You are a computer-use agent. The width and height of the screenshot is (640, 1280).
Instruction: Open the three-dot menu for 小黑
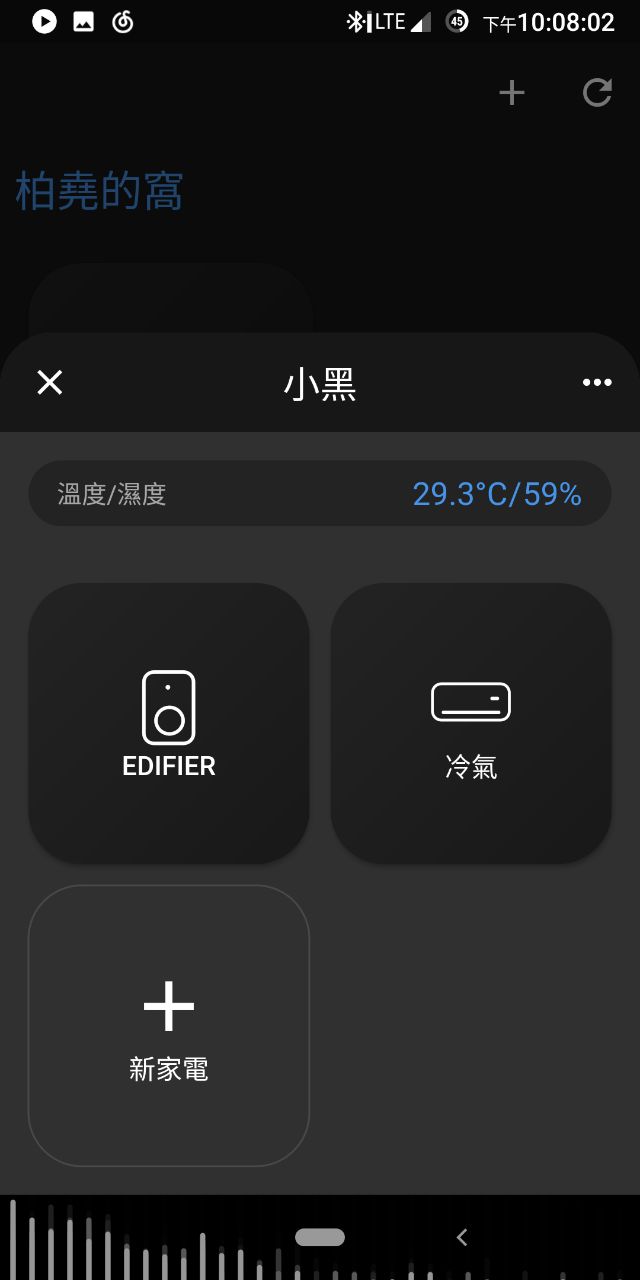pyautogui.click(x=597, y=382)
